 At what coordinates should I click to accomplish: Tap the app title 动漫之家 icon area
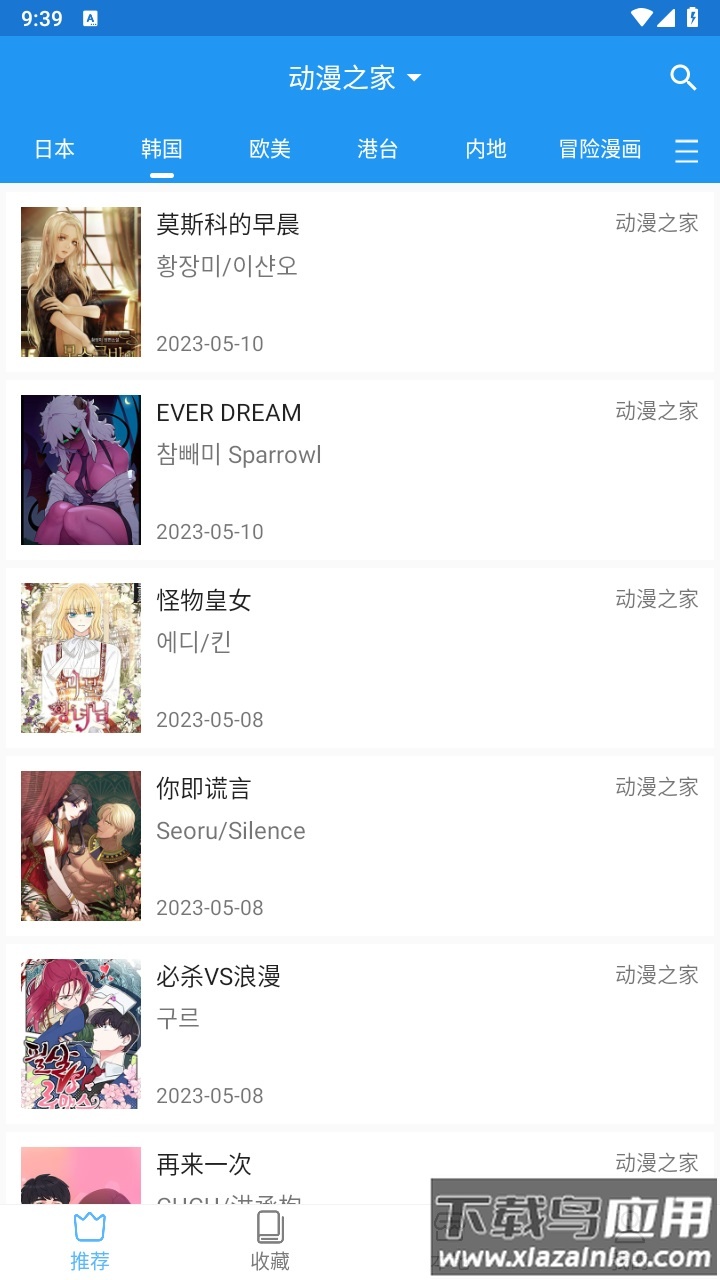pyautogui.click(x=340, y=77)
